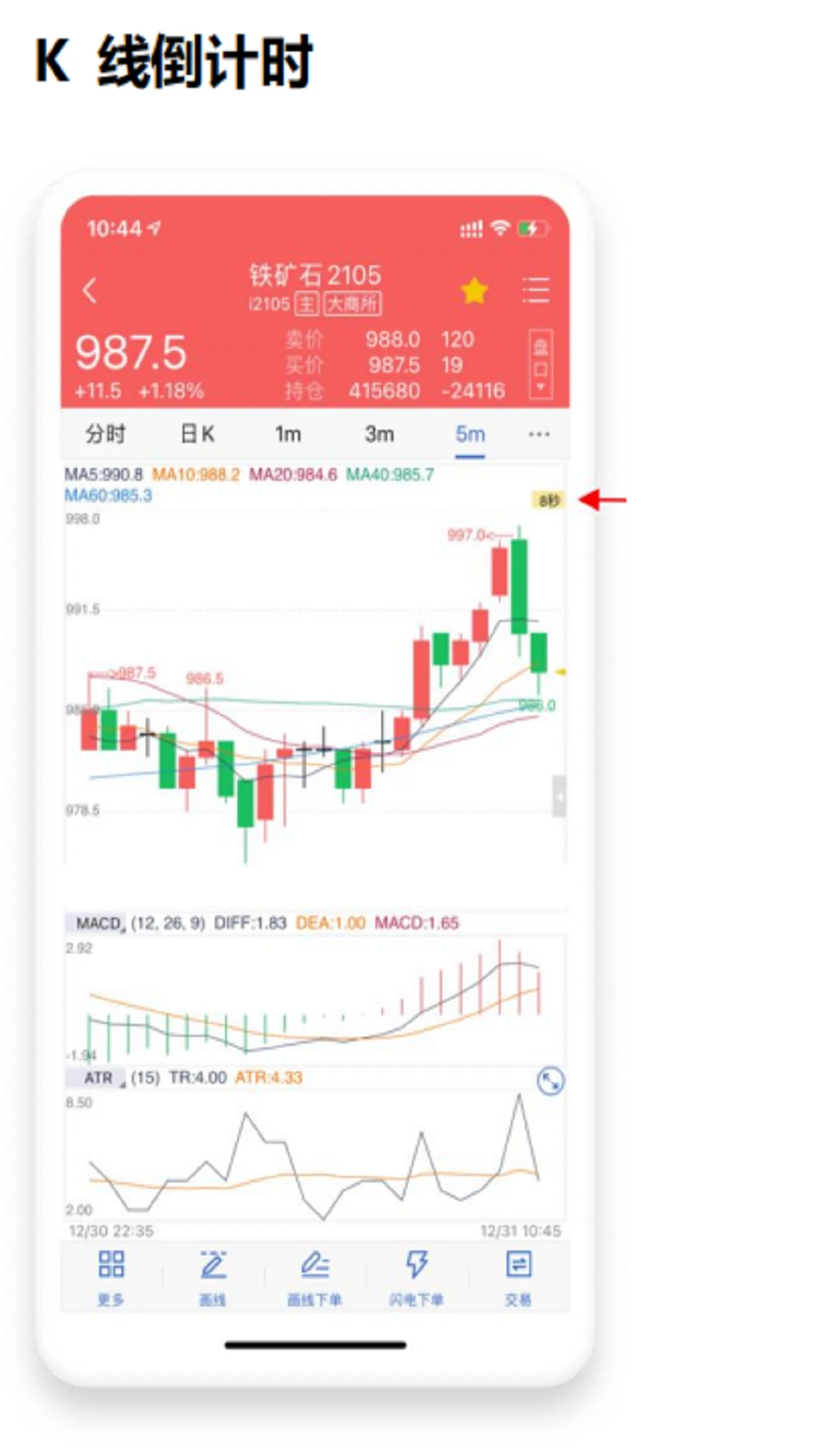Viewport: 819px width, 1456px height.
Task: Open more timeframes via the ... menu
Action: 538,434
